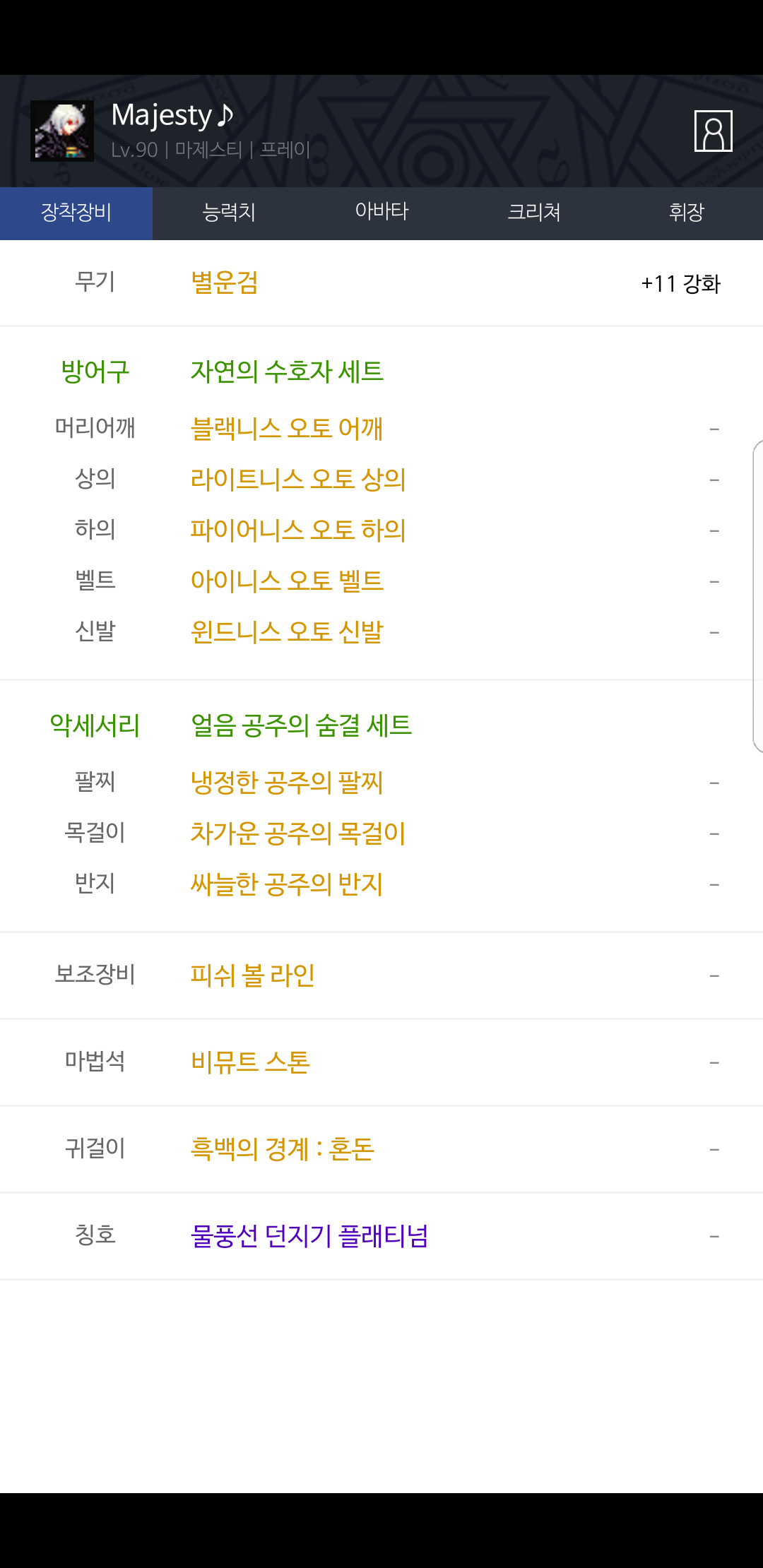Open 비뮤트 스톤 magic stone item
This screenshot has width=763, height=1568.
(x=250, y=1062)
